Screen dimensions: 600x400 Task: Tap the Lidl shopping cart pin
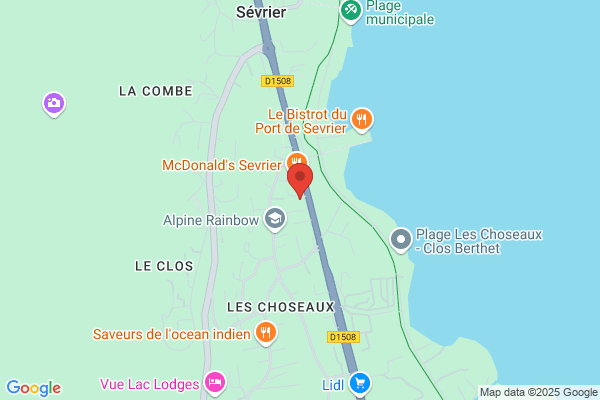point(360,382)
